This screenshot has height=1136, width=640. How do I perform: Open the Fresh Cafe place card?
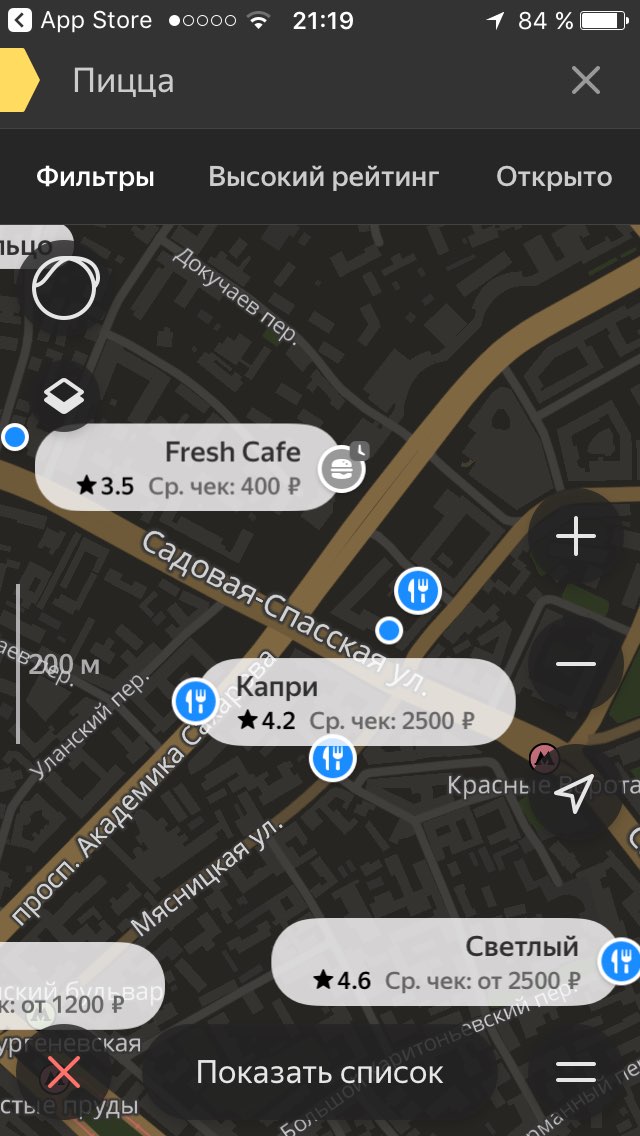pyautogui.click(x=188, y=467)
